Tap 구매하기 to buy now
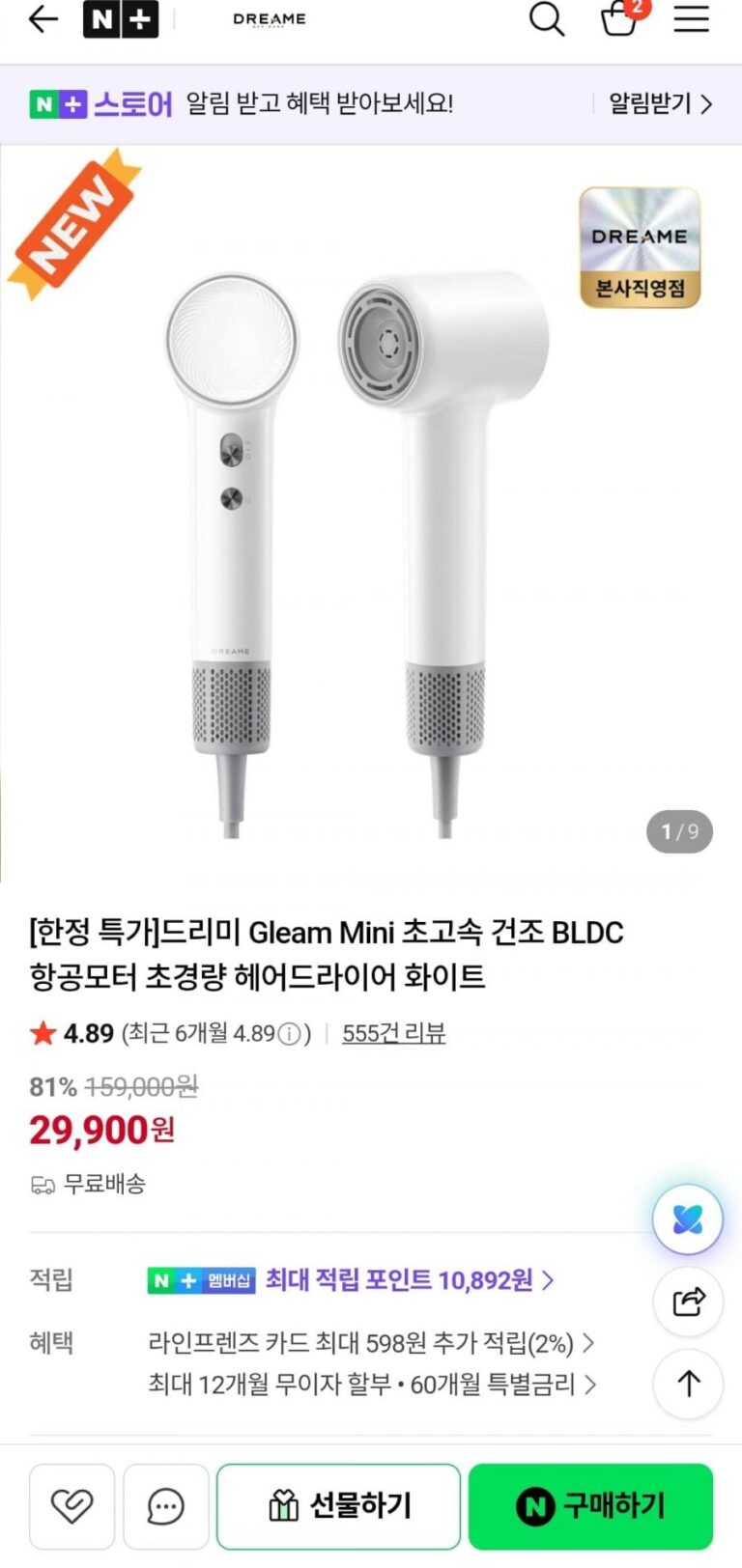 (590, 1506)
